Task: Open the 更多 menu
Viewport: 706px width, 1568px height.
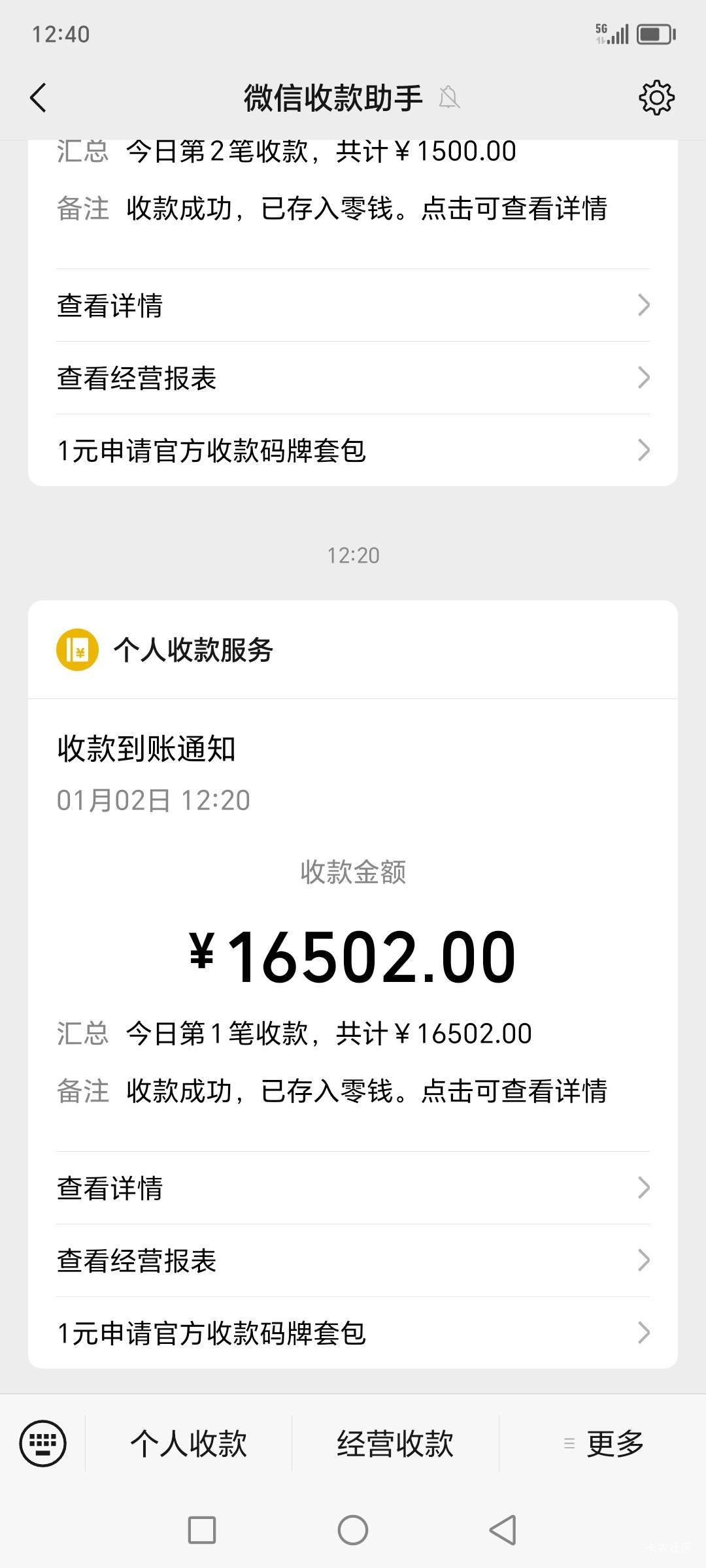Action: pyautogui.click(x=603, y=1443)
